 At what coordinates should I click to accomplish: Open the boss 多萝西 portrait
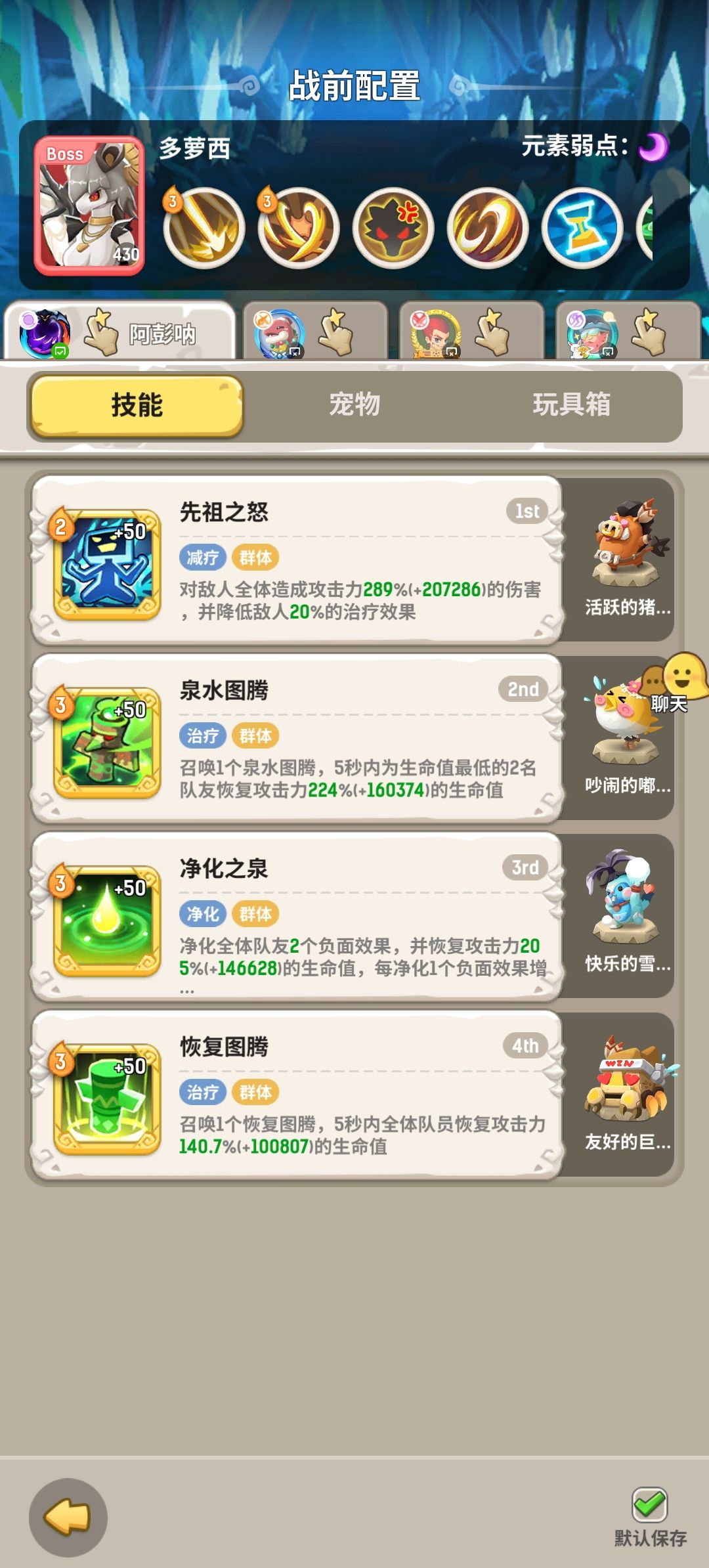[90, 199]
